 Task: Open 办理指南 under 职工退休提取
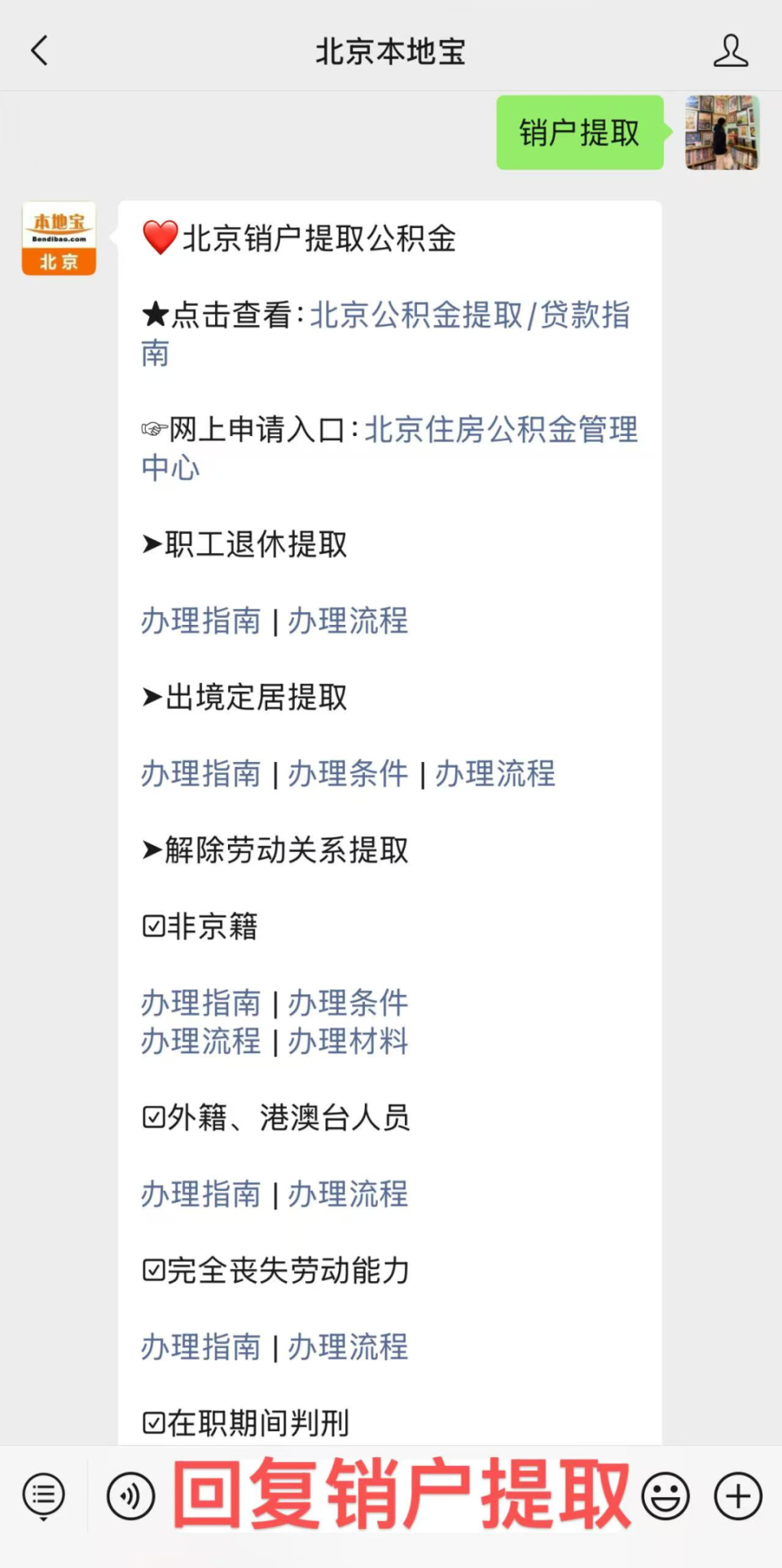(200, 621)
